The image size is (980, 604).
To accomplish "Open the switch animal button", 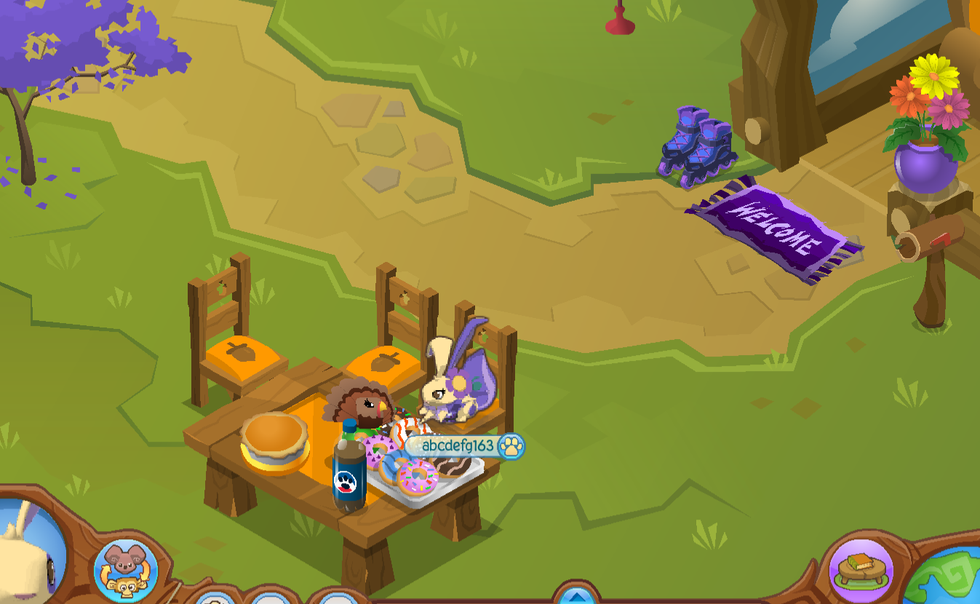I will (x=126, y=570).
